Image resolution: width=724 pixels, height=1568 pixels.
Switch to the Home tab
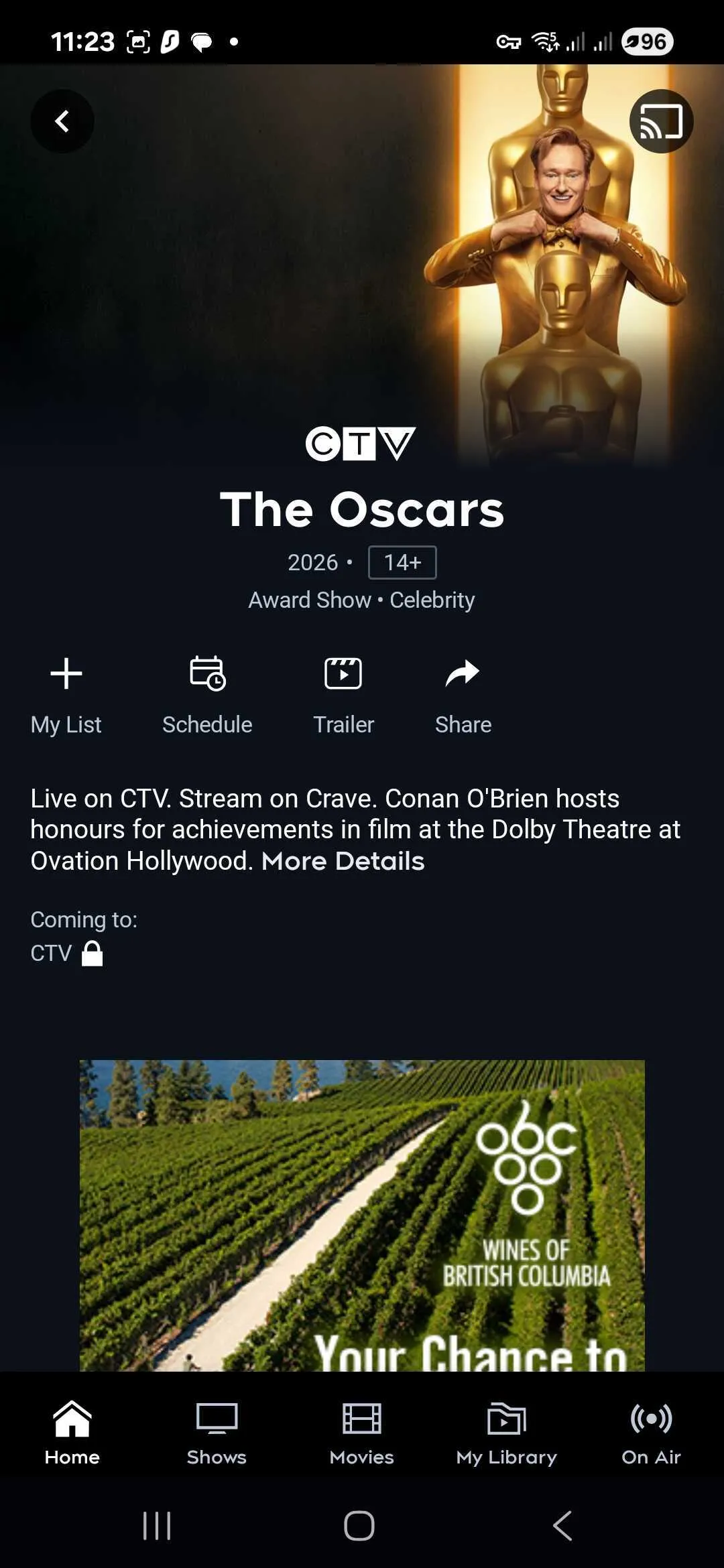coord(72,1433)
